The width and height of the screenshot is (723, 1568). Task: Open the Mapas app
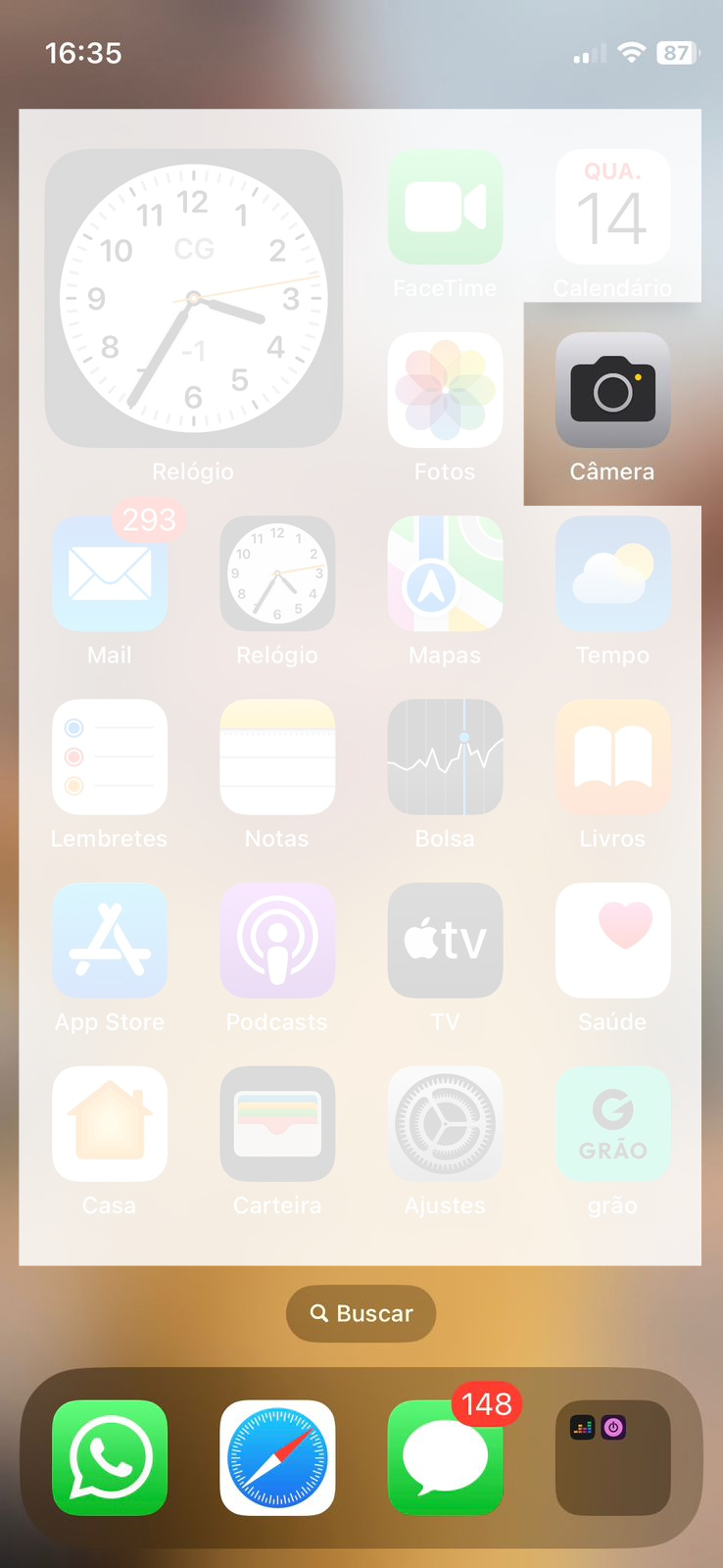pos(445,574)
